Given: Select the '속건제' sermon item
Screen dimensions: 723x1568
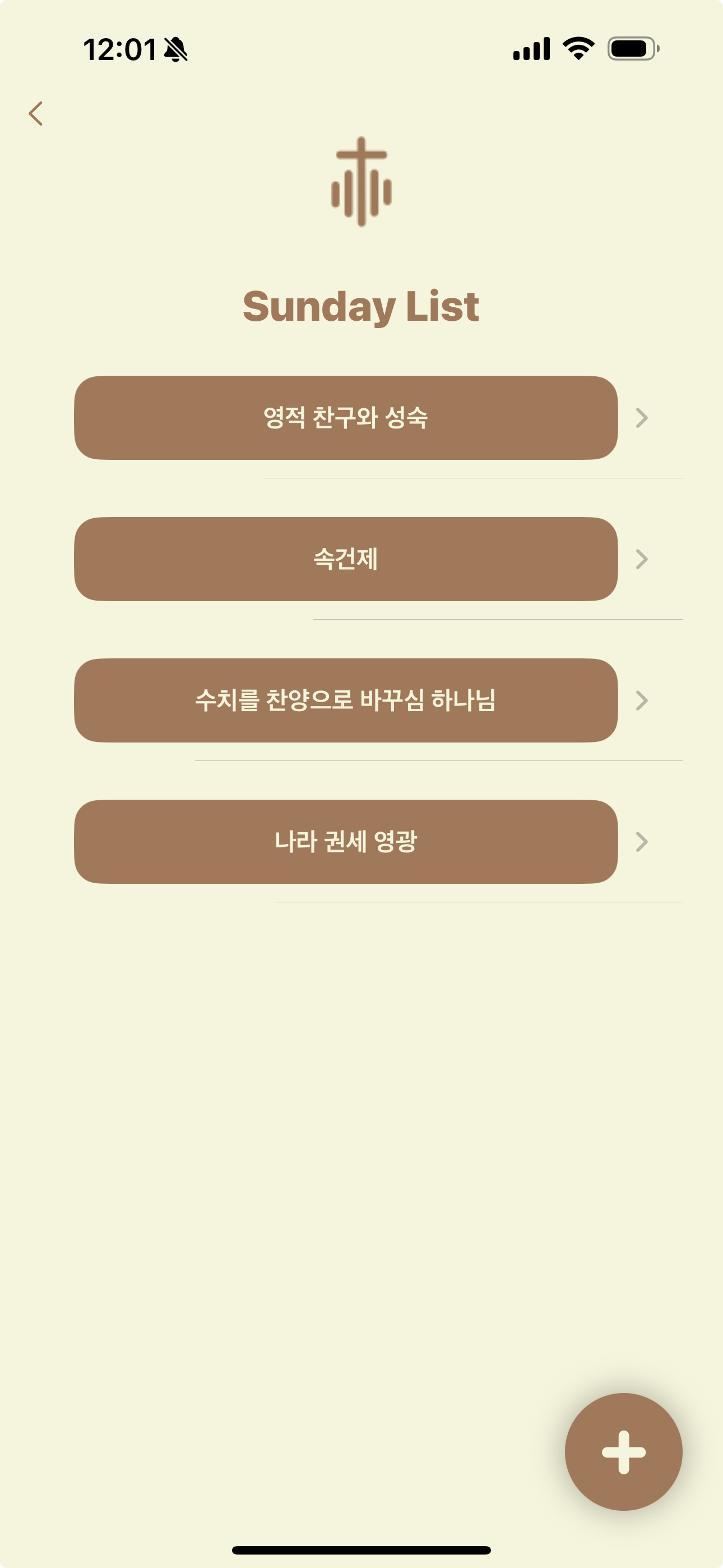Looking at the screenshot, I should (x=346, y=560).
